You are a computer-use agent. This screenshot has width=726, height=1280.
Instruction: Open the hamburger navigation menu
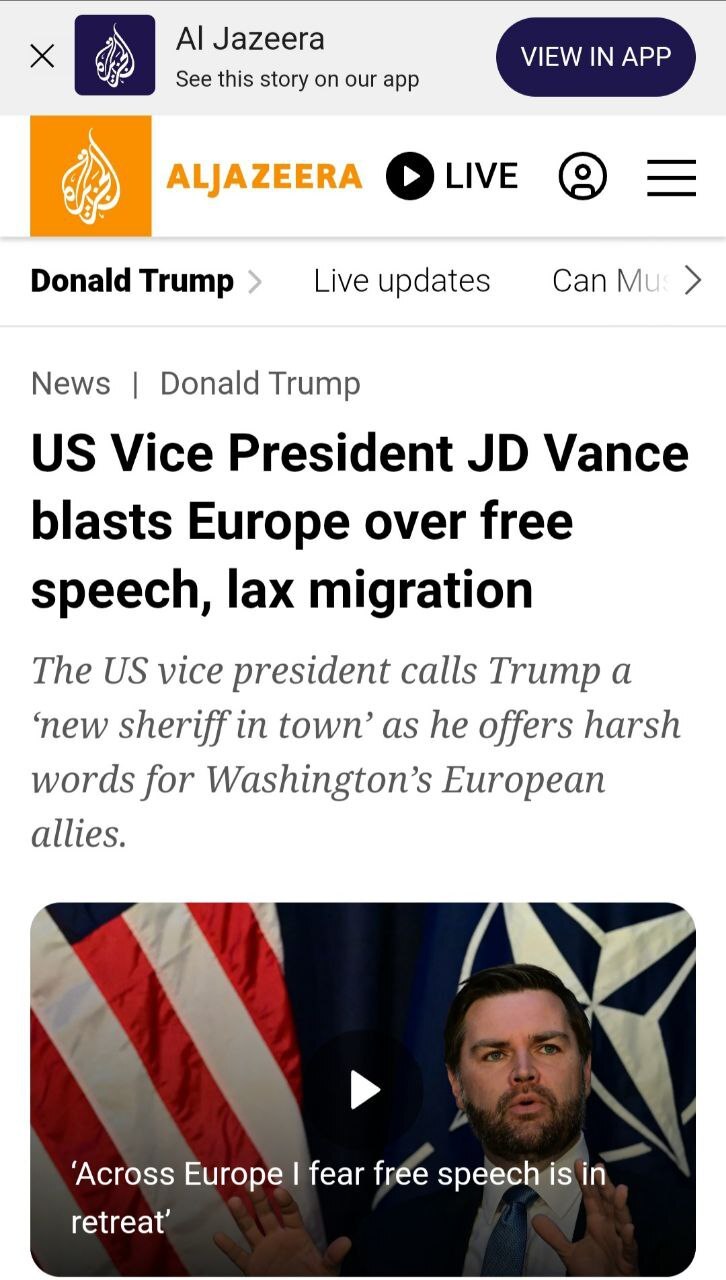[x=671, y=177]
